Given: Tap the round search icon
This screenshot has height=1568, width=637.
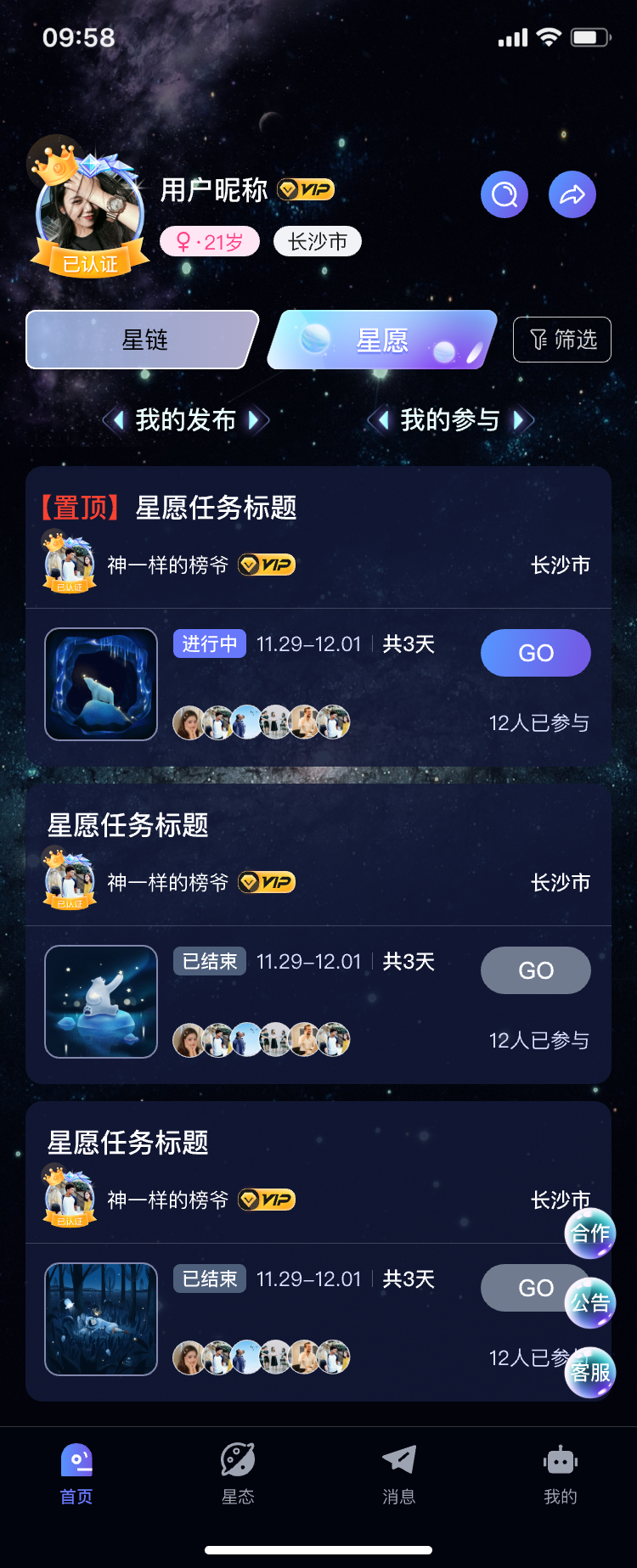Looking at the screenshot, I should [505, 194].
